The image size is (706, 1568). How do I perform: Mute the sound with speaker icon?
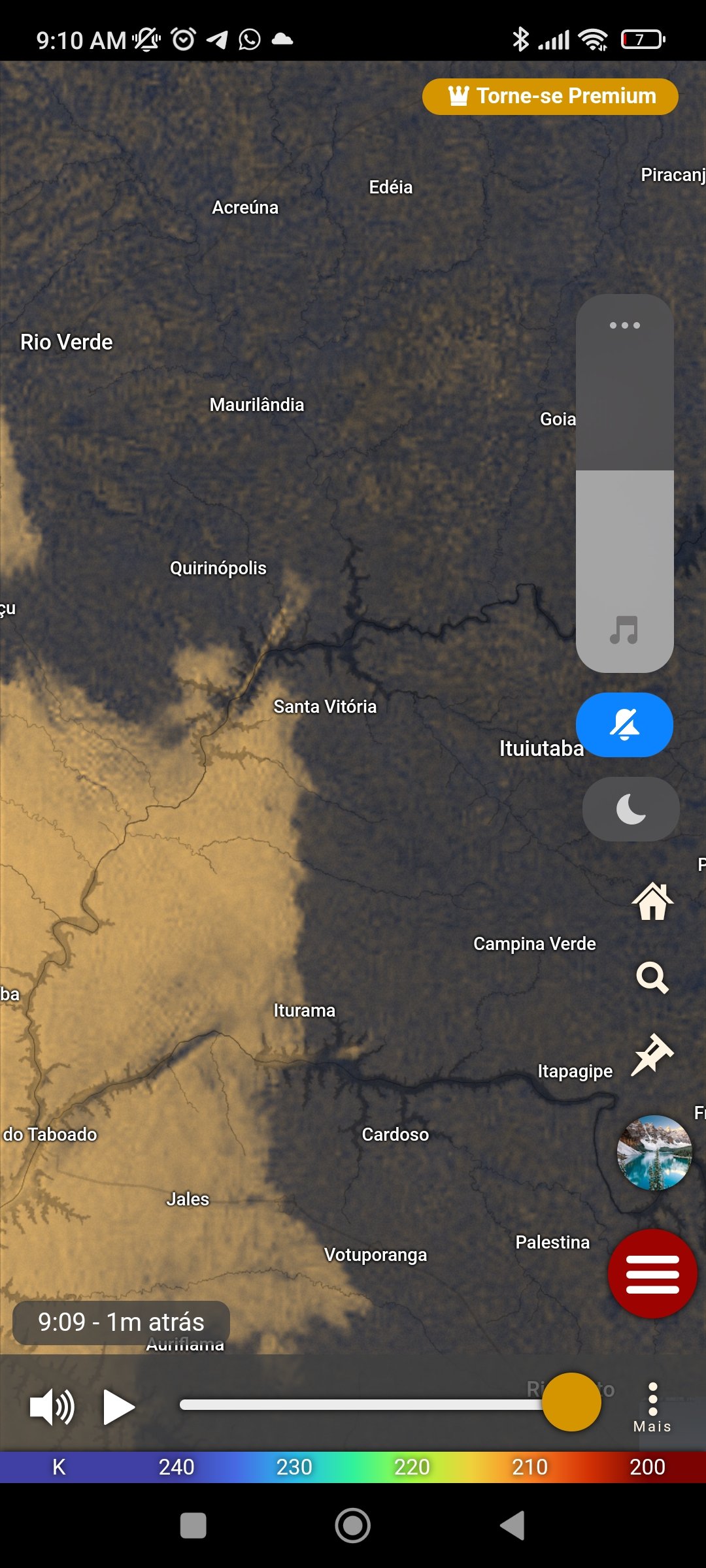pyautogui.click(x=52, y=1407)
